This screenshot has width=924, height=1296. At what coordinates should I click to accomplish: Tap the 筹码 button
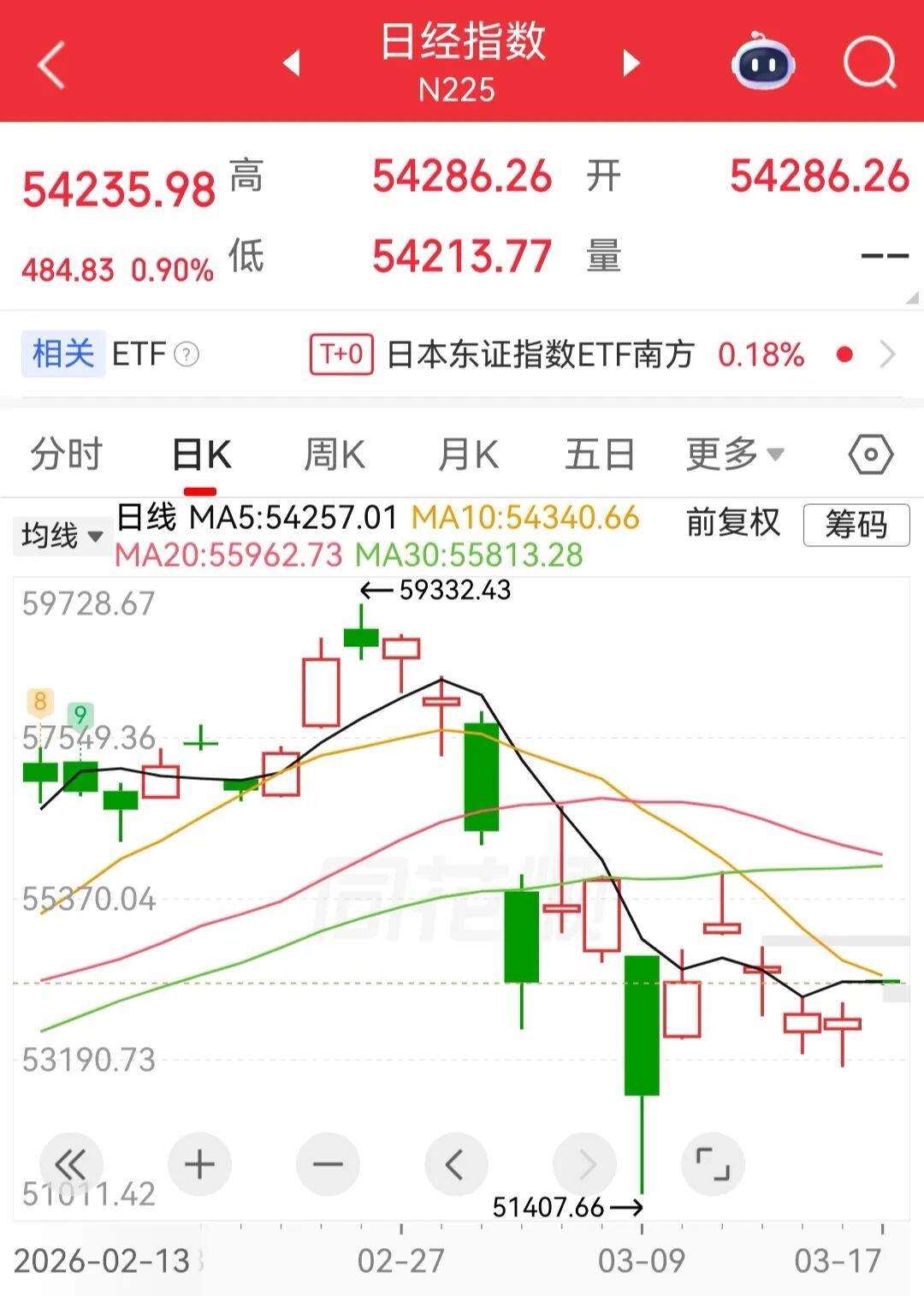[856, 524]
